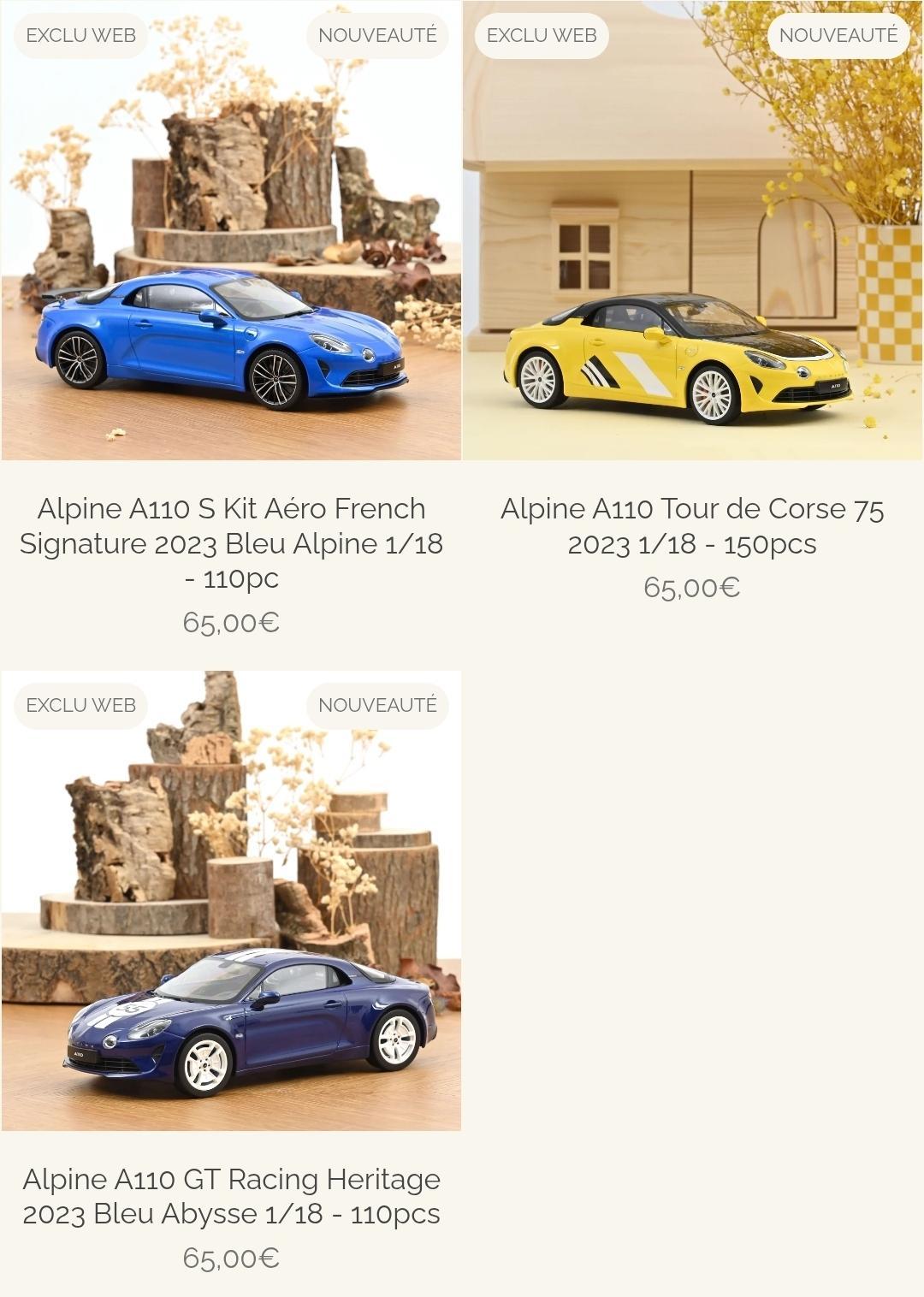Open the blue Alpine A110 S Kit Aéro product image
The image size is (924, 1297).
[231, 257]
